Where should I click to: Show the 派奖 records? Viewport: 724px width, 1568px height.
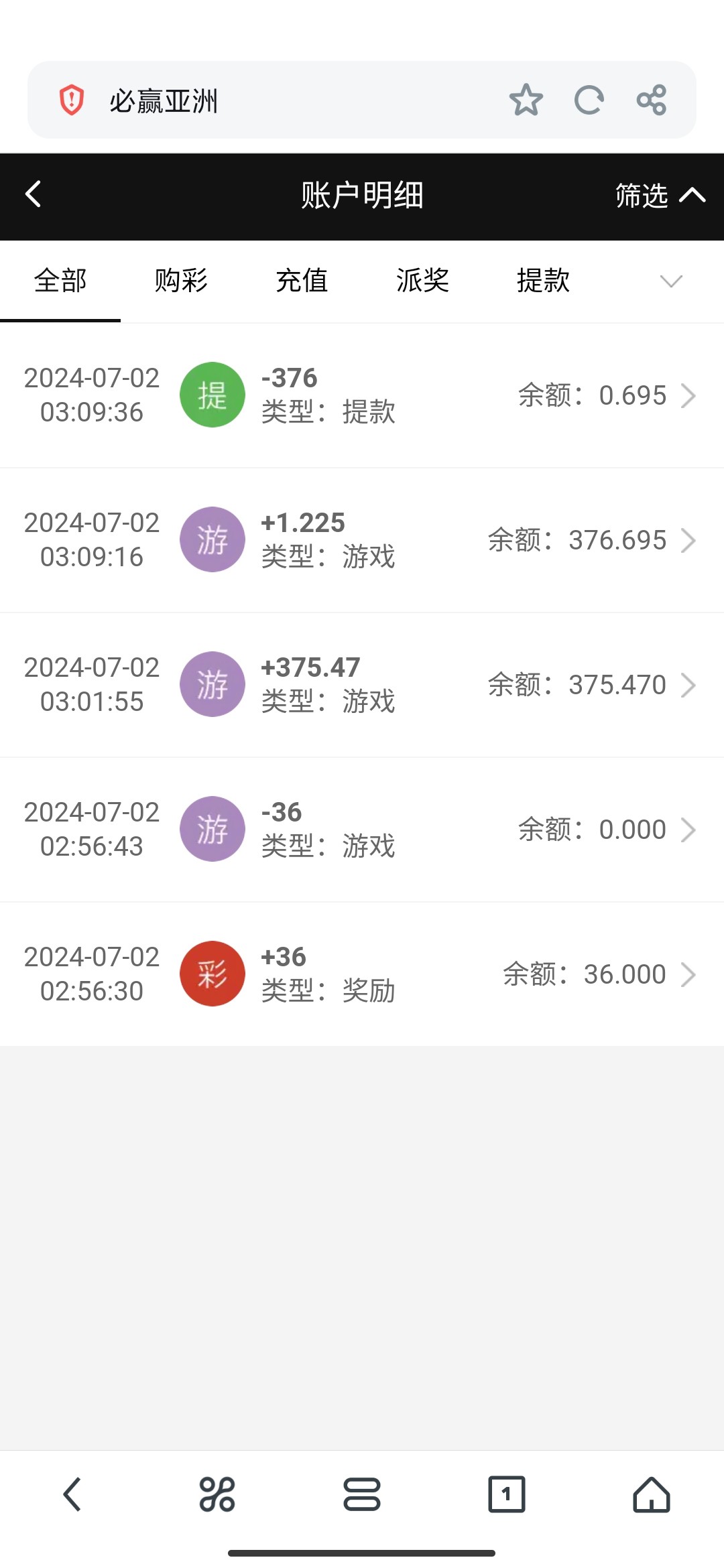pos(422,281)
